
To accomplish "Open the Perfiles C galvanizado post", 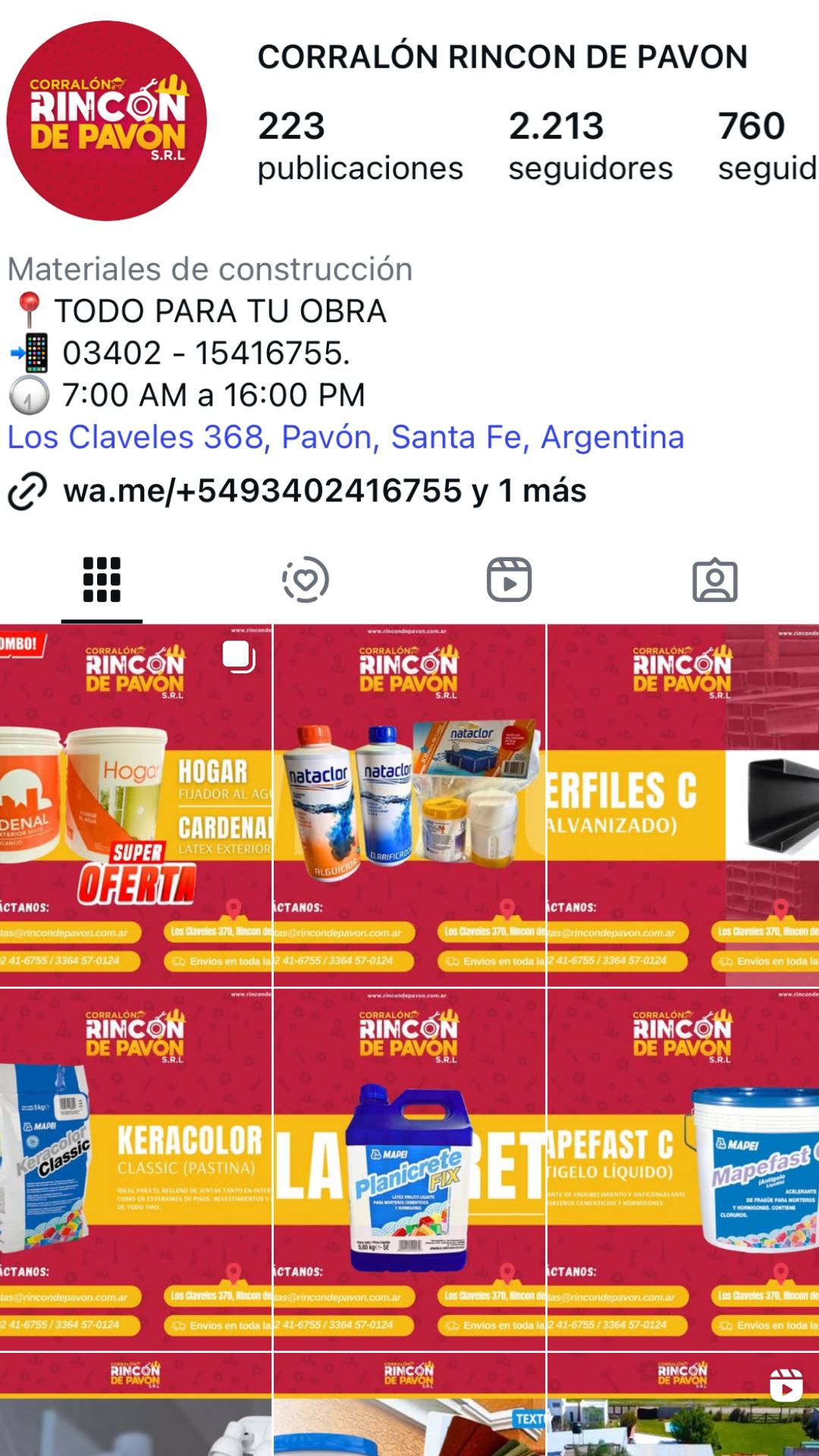I will [682, 805].
